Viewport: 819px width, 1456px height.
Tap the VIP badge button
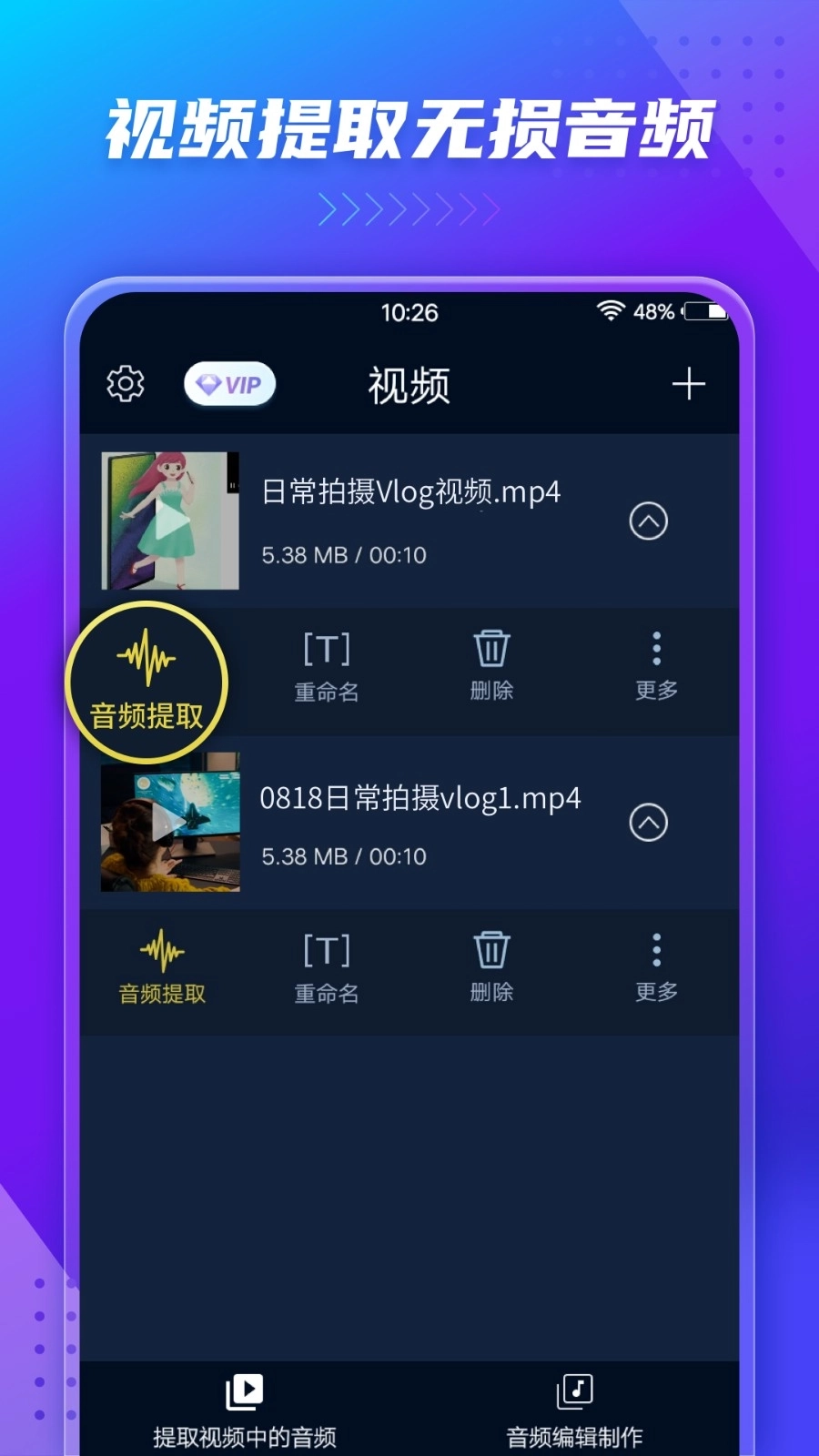(229, 383)
